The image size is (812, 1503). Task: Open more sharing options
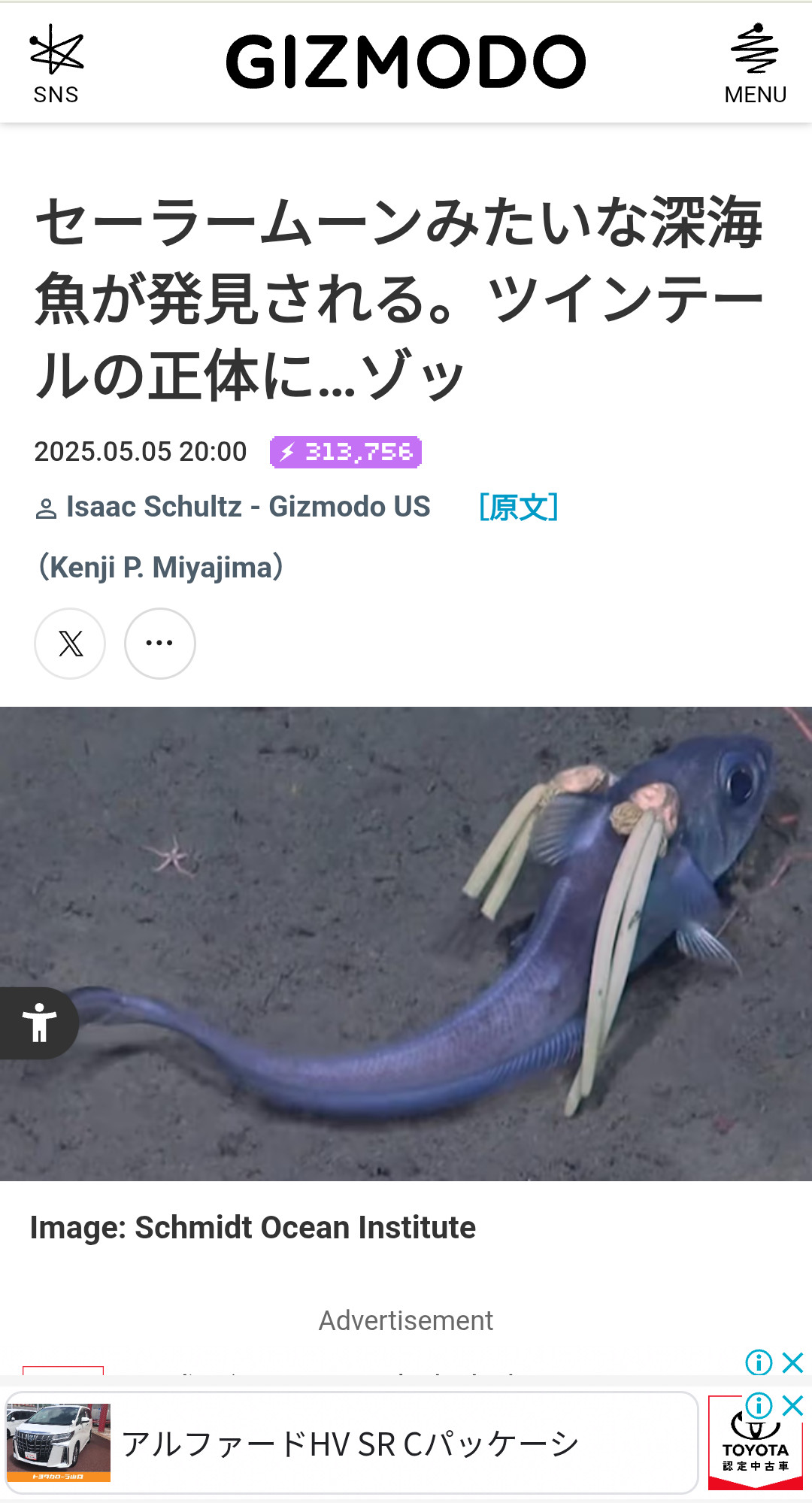[x=159, y=644]
